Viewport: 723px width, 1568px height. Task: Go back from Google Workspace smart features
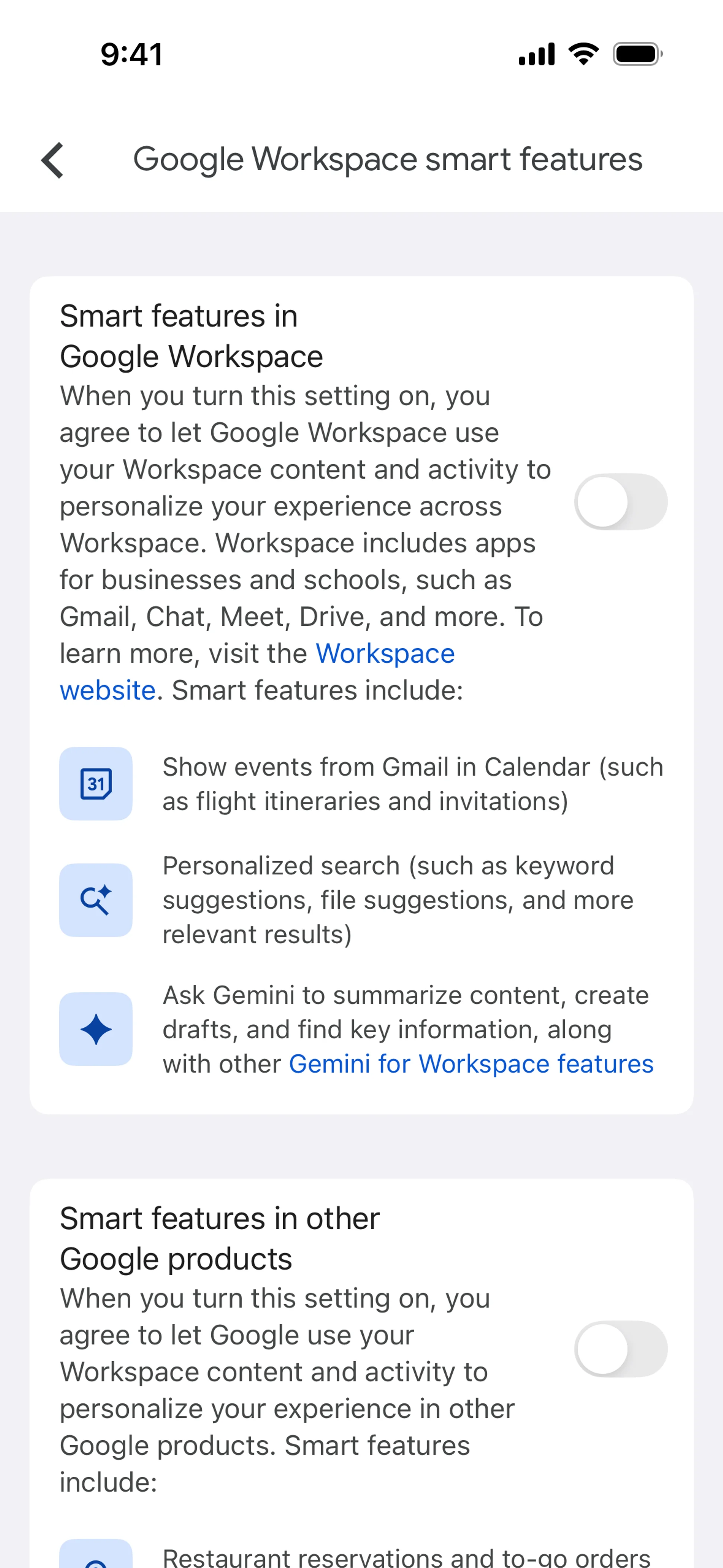[x=53, y=161]
